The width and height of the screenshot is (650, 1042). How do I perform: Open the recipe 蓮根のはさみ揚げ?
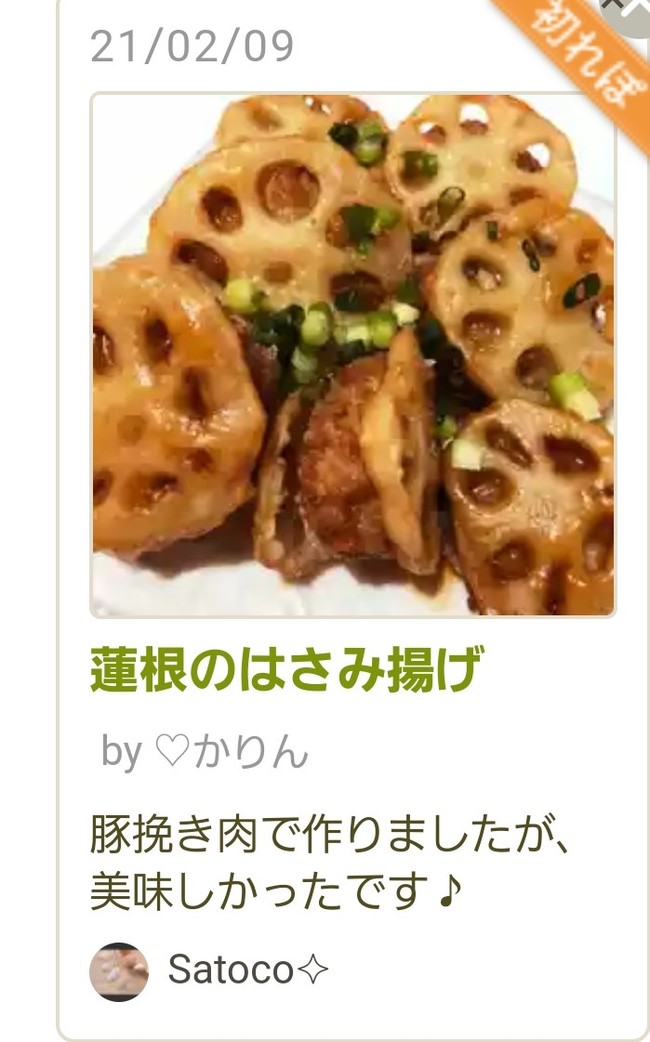coord(287,671)
